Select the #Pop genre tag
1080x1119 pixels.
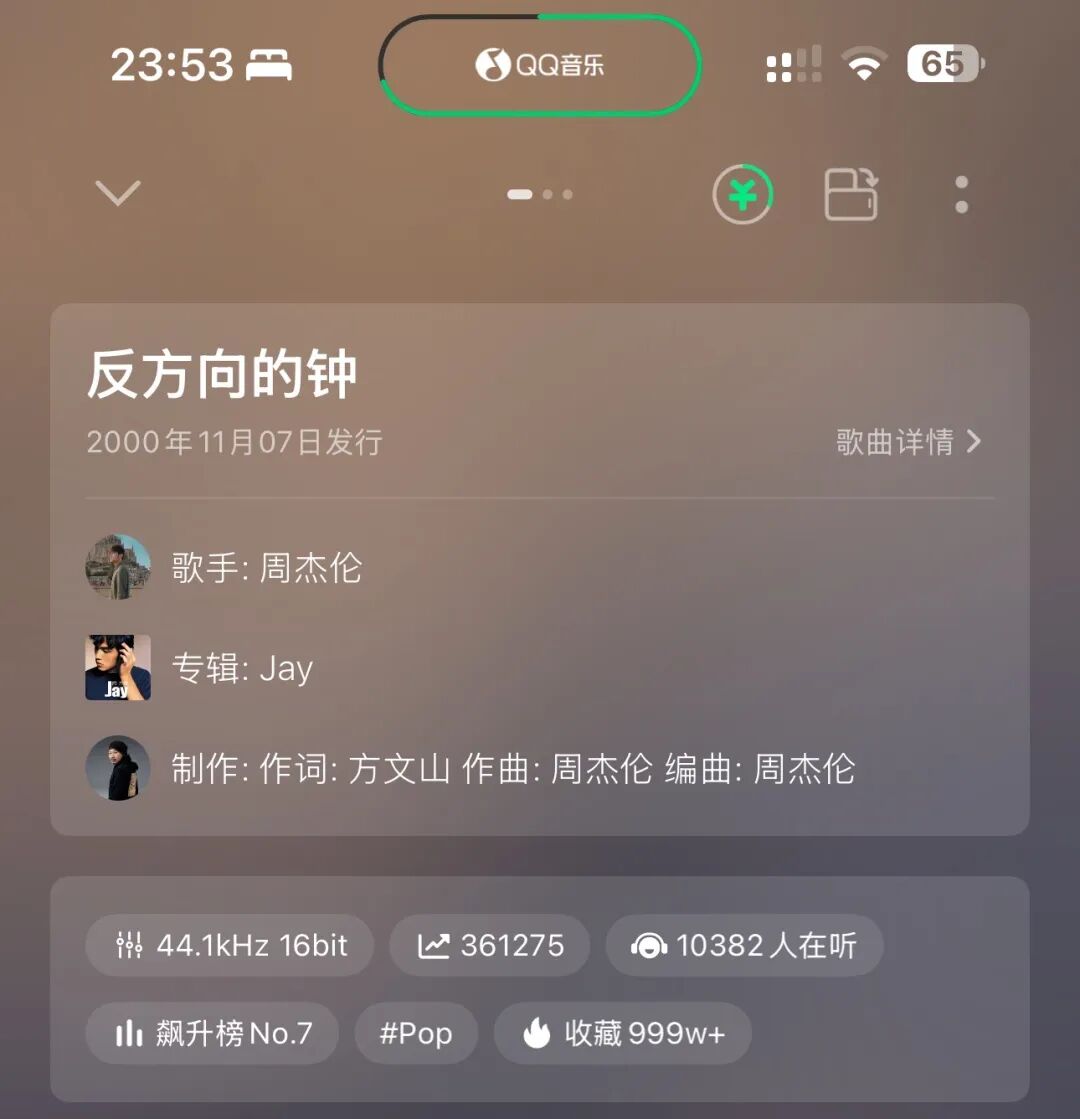(x=416, y=1033)
